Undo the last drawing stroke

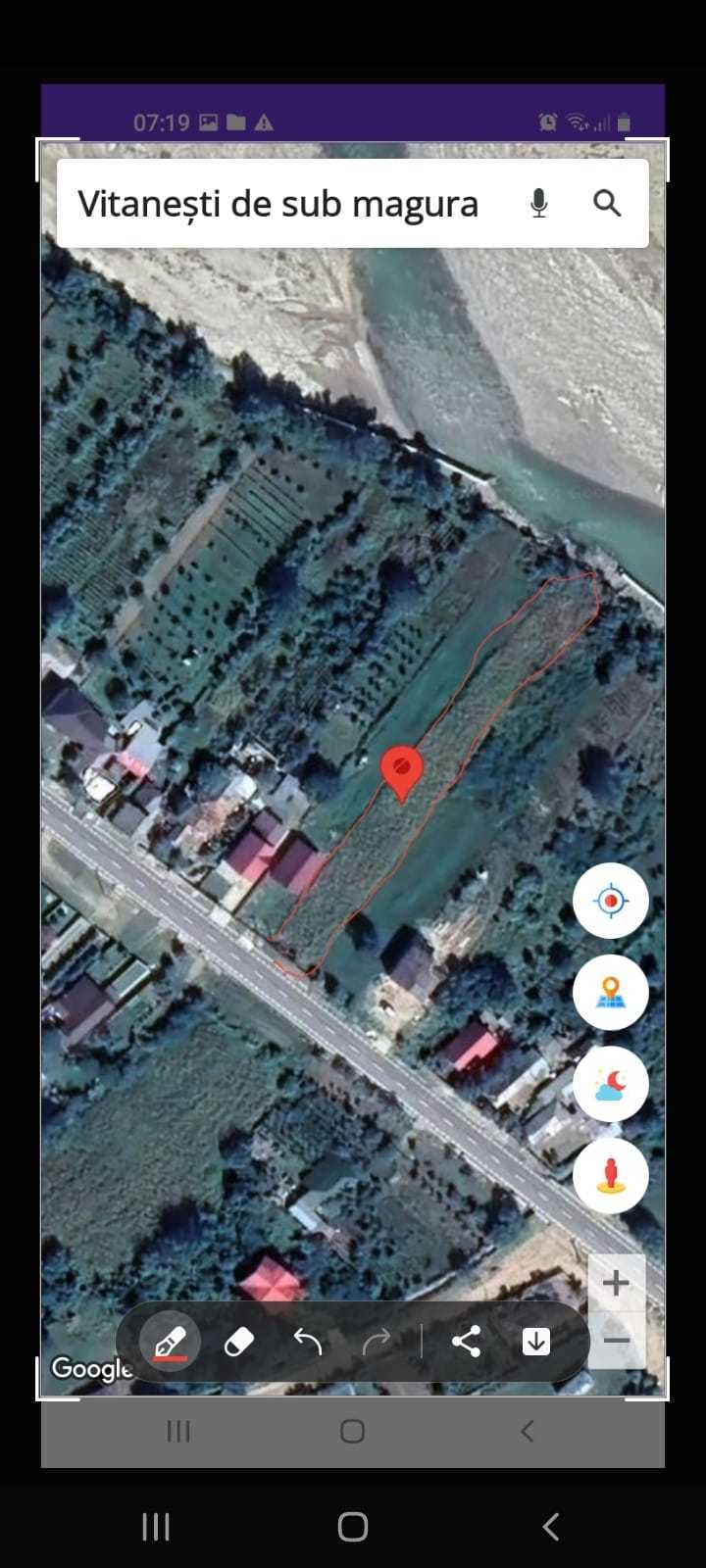[308, 1342]
